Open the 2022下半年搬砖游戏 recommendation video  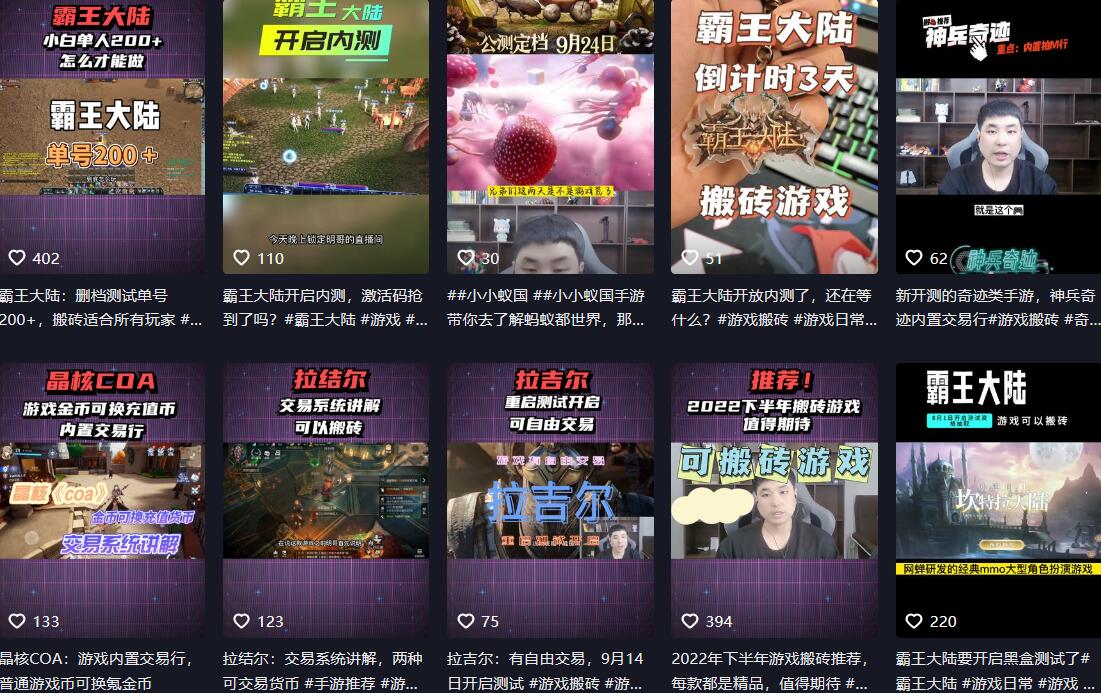(774, 500)
